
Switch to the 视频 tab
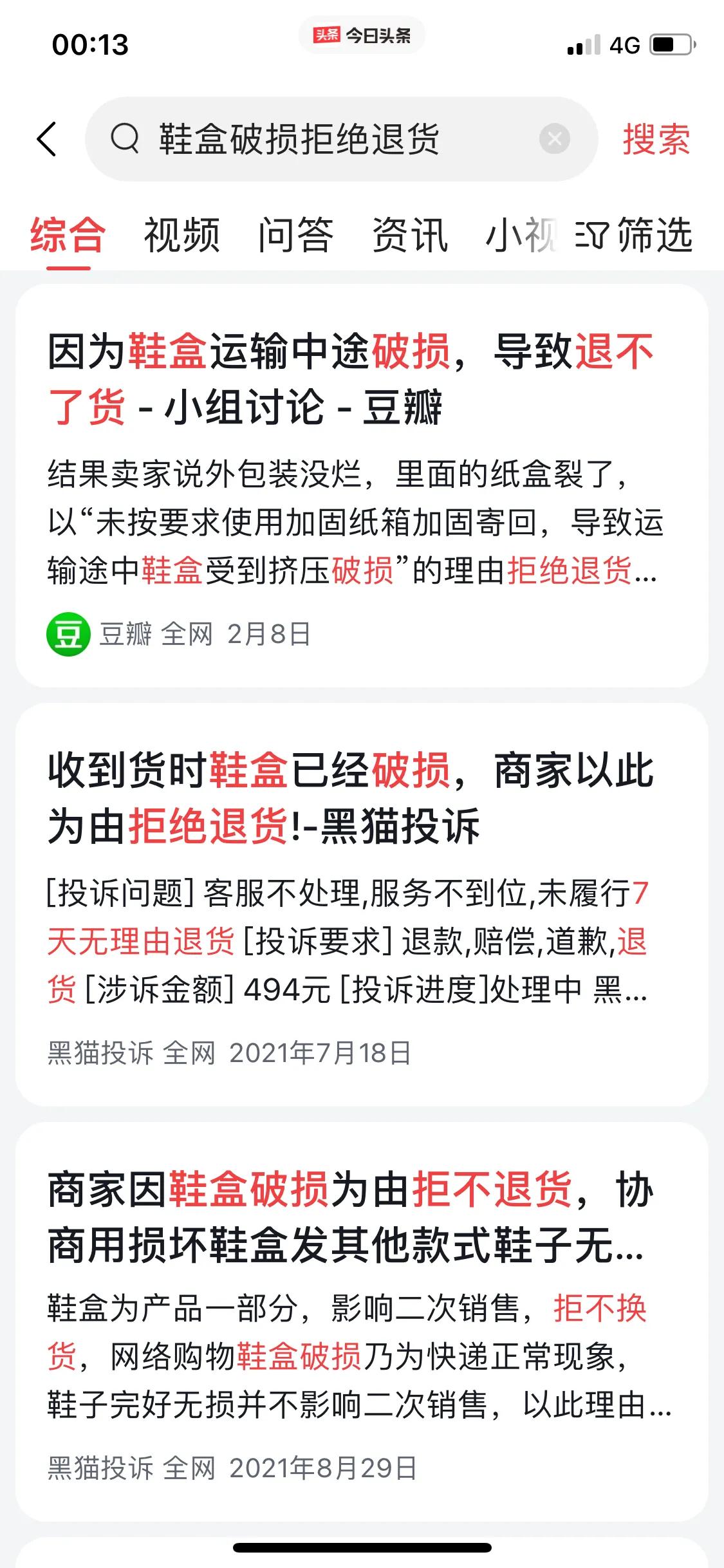[181, 237]
